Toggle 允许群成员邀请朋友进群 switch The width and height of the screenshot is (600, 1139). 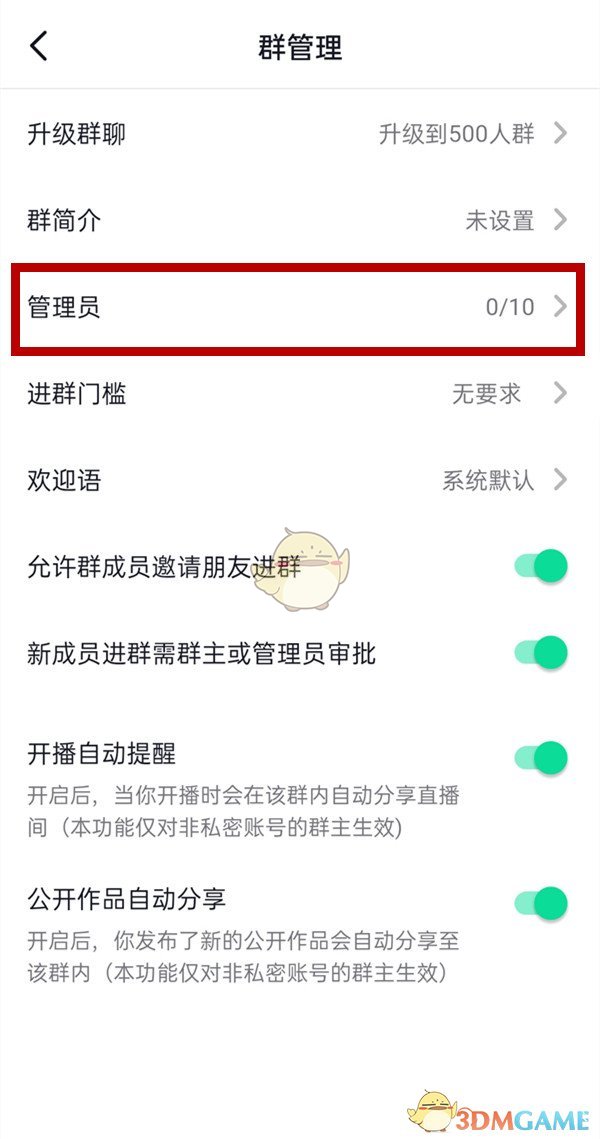[541, 566]
